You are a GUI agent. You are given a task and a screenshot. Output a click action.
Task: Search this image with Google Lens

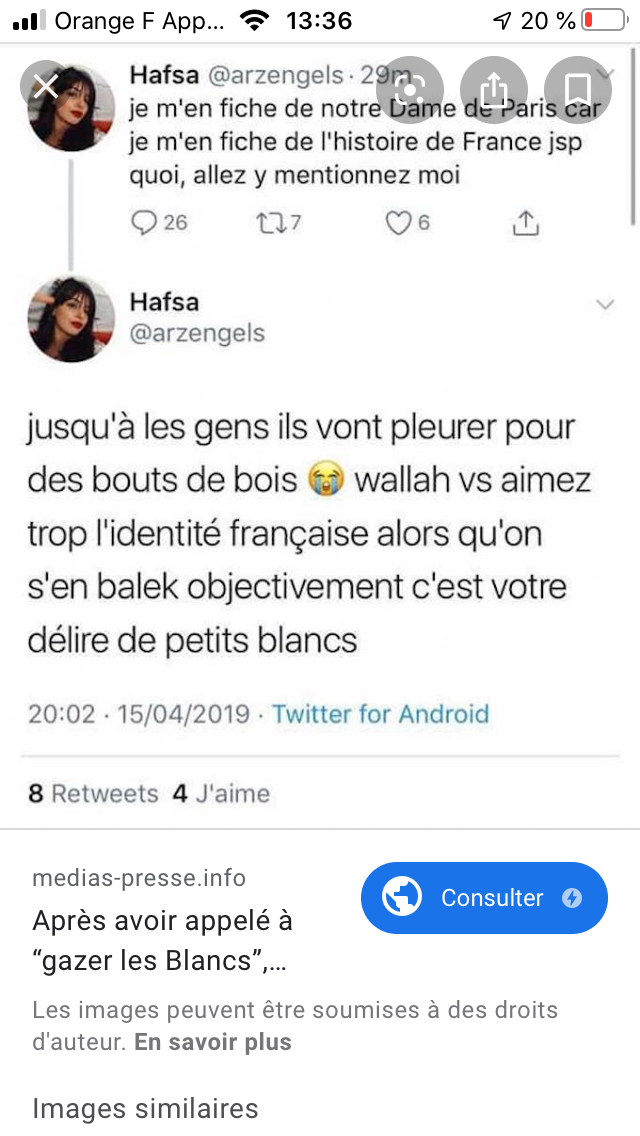[409, 91]
